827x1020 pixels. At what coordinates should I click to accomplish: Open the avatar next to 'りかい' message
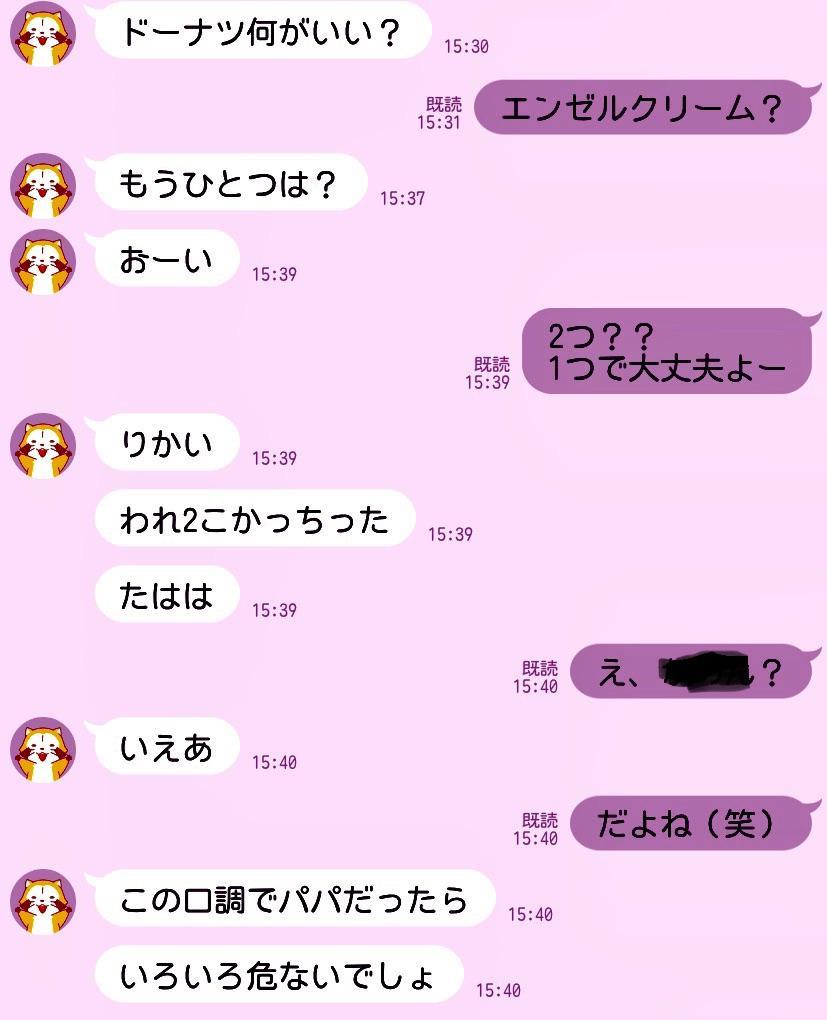click(43, 447)
